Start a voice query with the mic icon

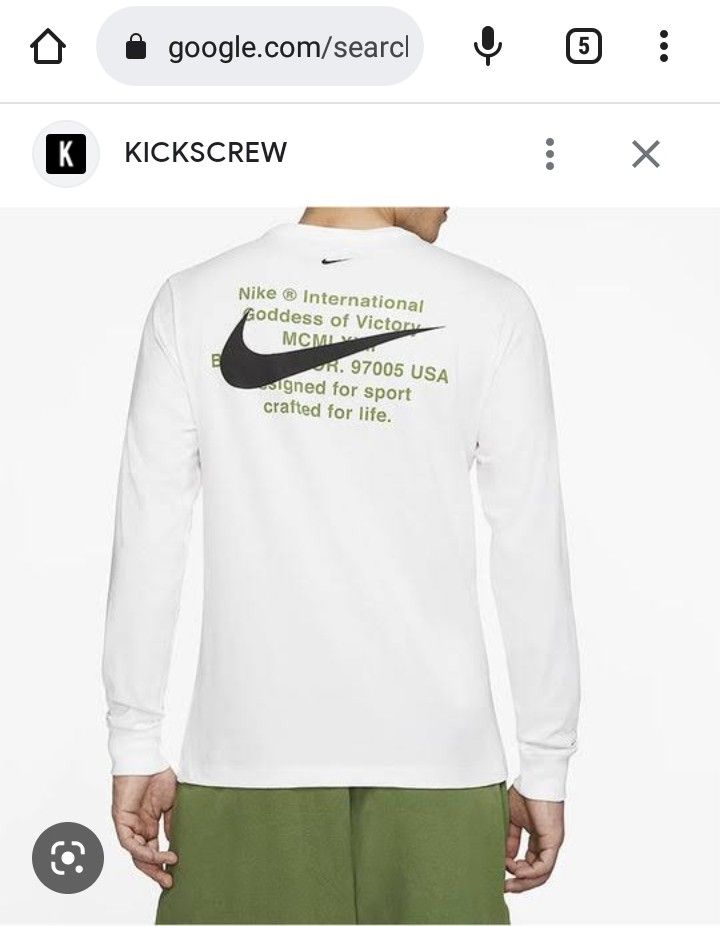click(487, 46)
